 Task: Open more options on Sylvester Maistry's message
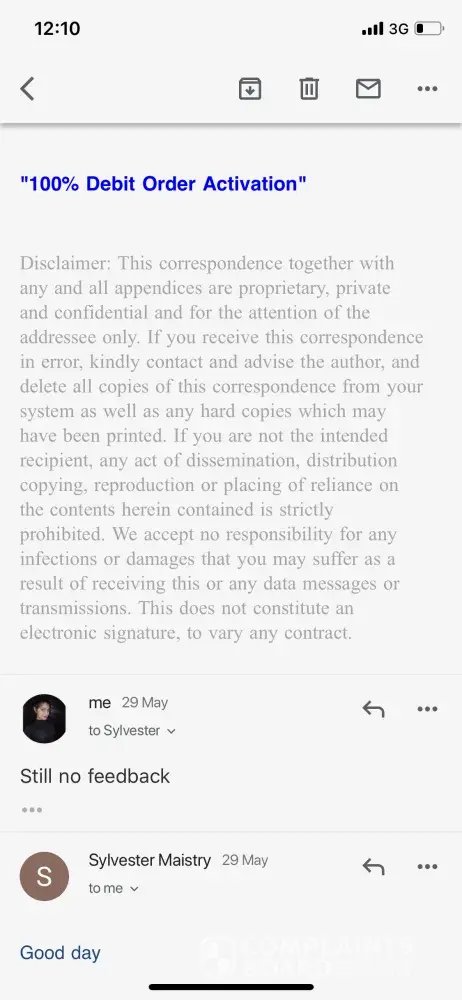(428, 866)
